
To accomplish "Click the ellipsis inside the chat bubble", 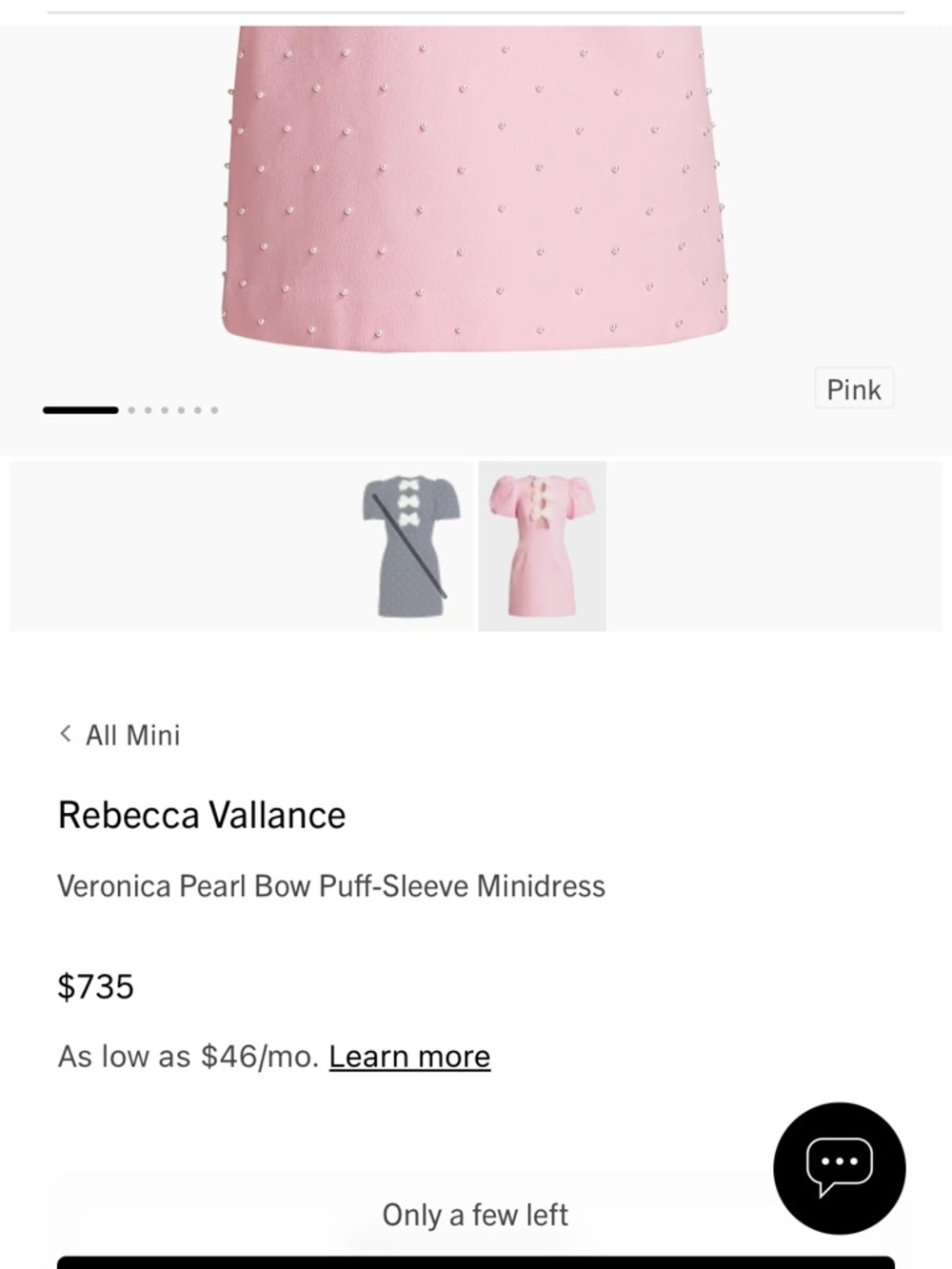I will coord(838,1160).
